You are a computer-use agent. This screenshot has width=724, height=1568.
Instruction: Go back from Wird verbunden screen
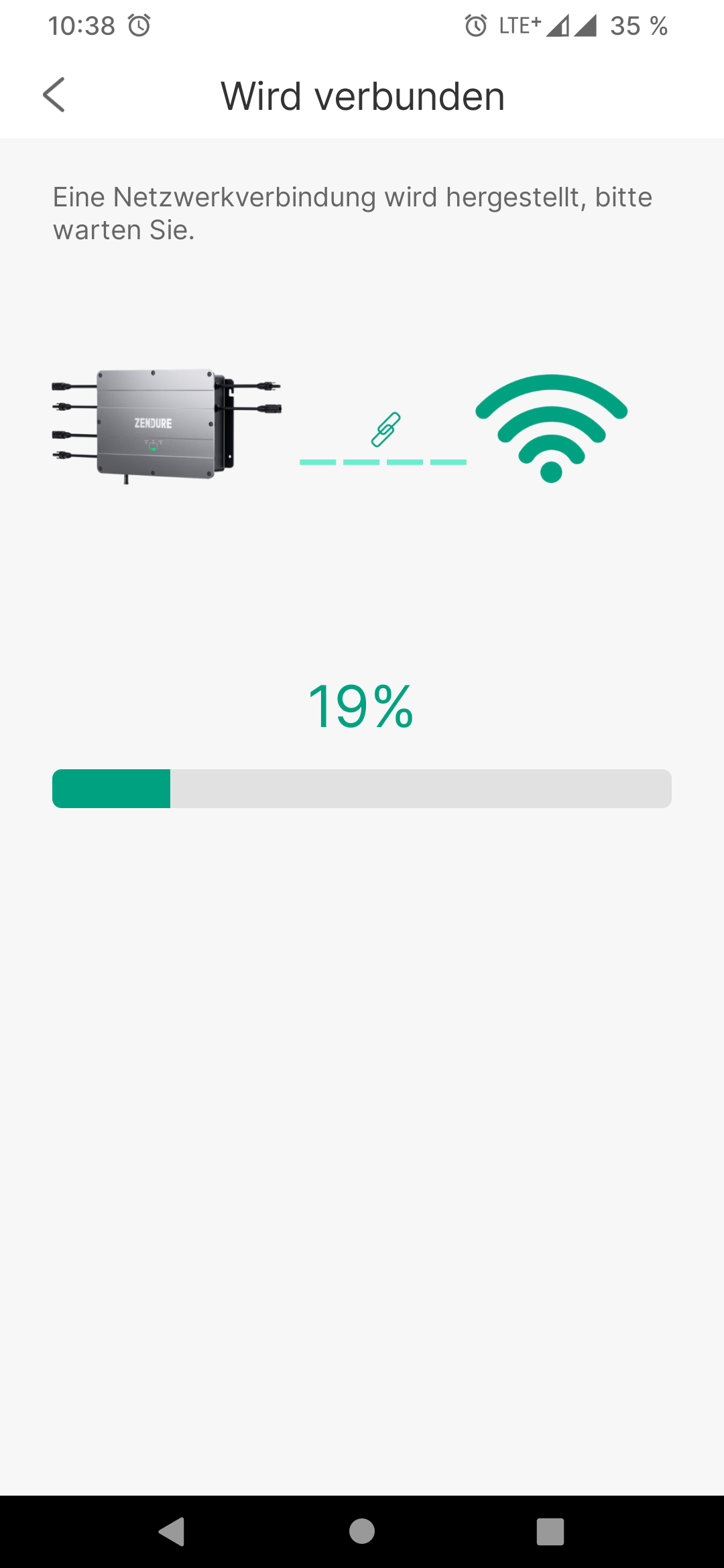pos(54,95)
